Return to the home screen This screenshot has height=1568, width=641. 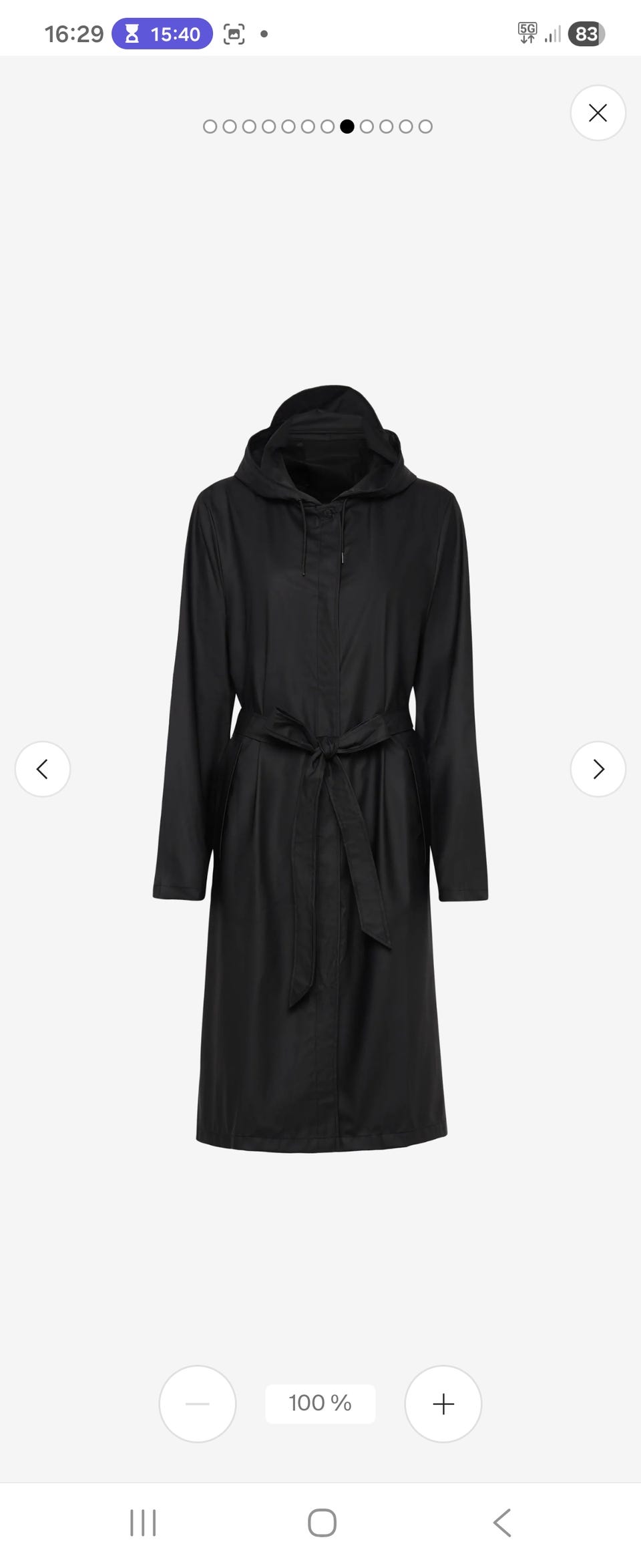coord(322,1523)
